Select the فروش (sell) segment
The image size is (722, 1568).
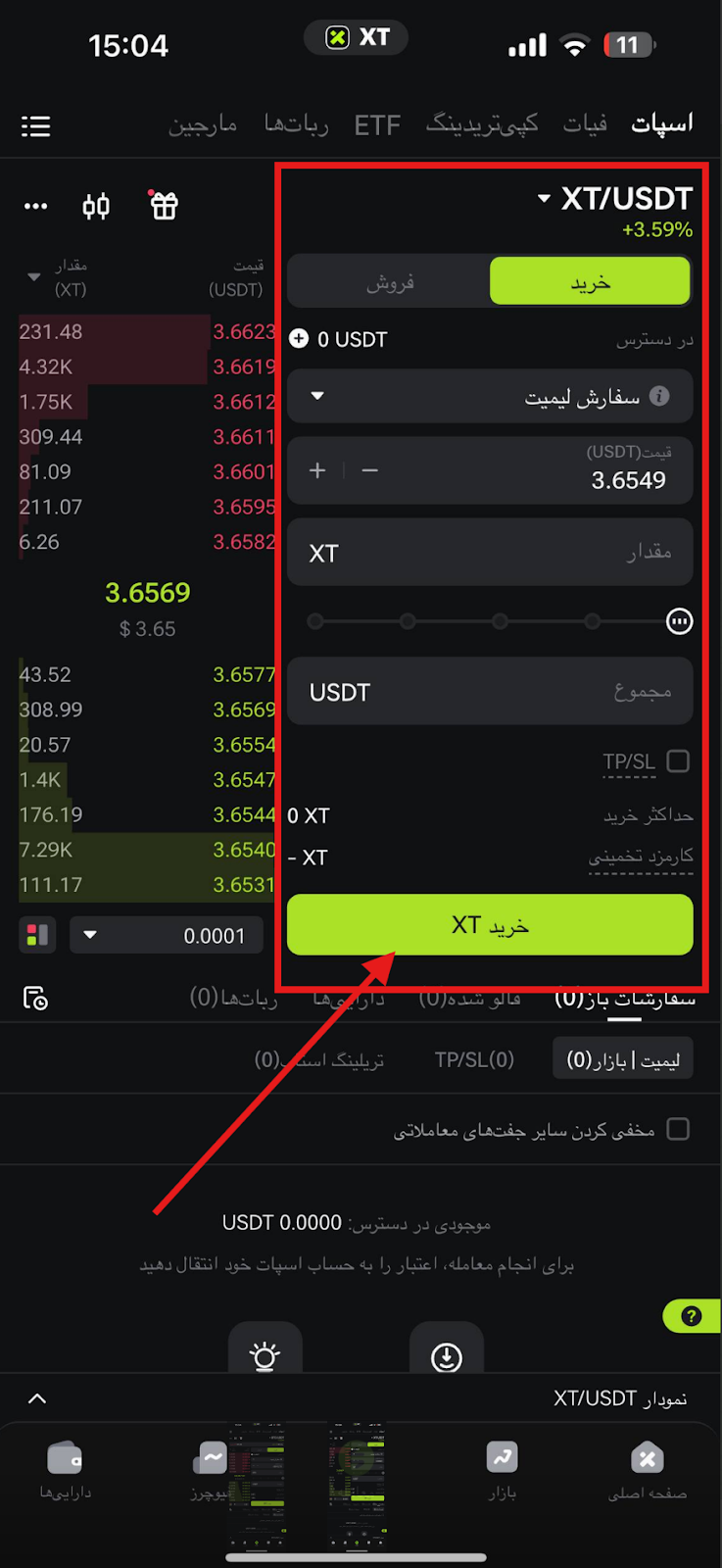click(390, 282)
